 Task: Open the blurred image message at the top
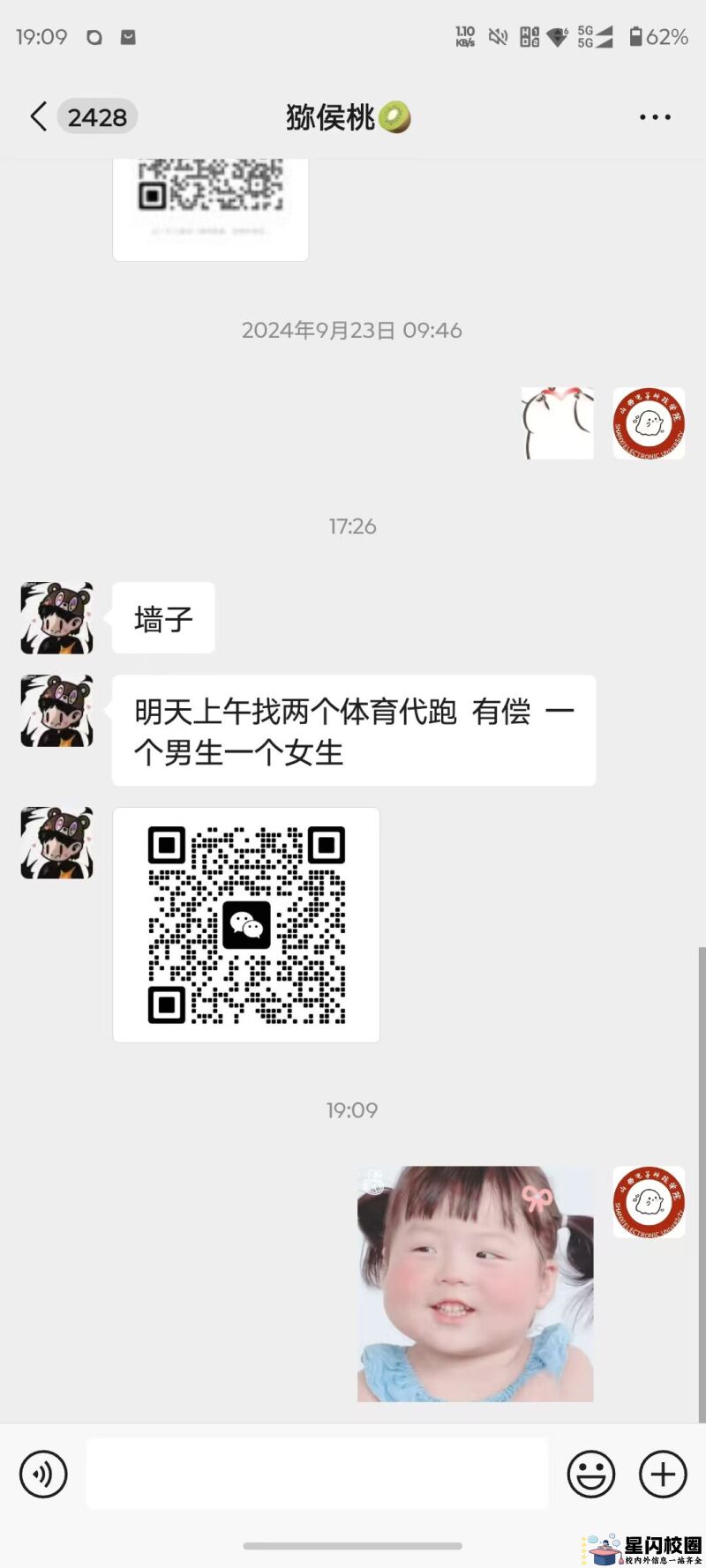point(210,207)
